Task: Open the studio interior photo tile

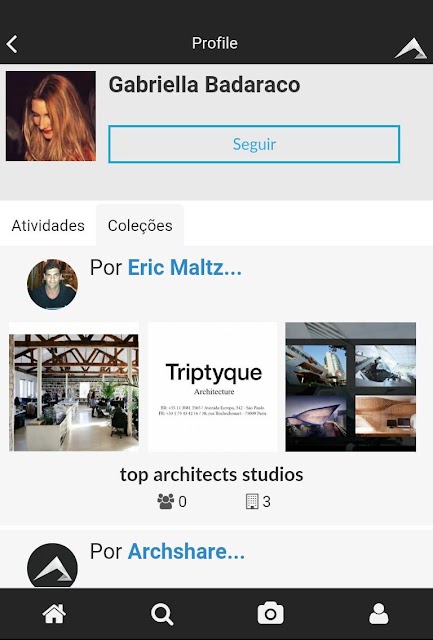Action: 74,387
